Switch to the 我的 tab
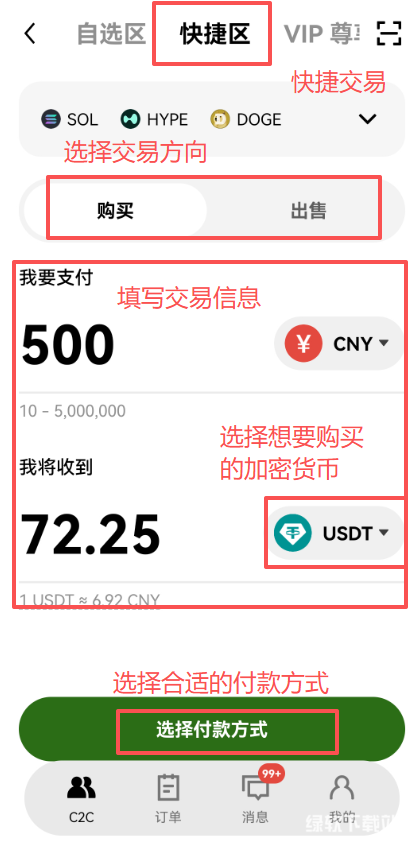Screen dimensions: 414x864 [342, 799]
